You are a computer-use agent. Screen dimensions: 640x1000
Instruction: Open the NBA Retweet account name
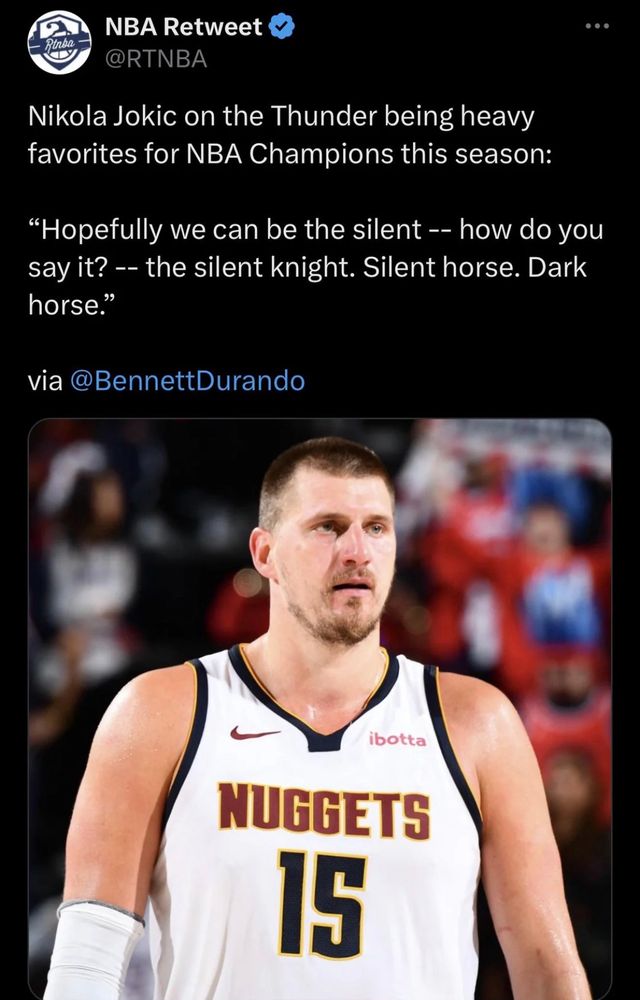tap(183, 27)
